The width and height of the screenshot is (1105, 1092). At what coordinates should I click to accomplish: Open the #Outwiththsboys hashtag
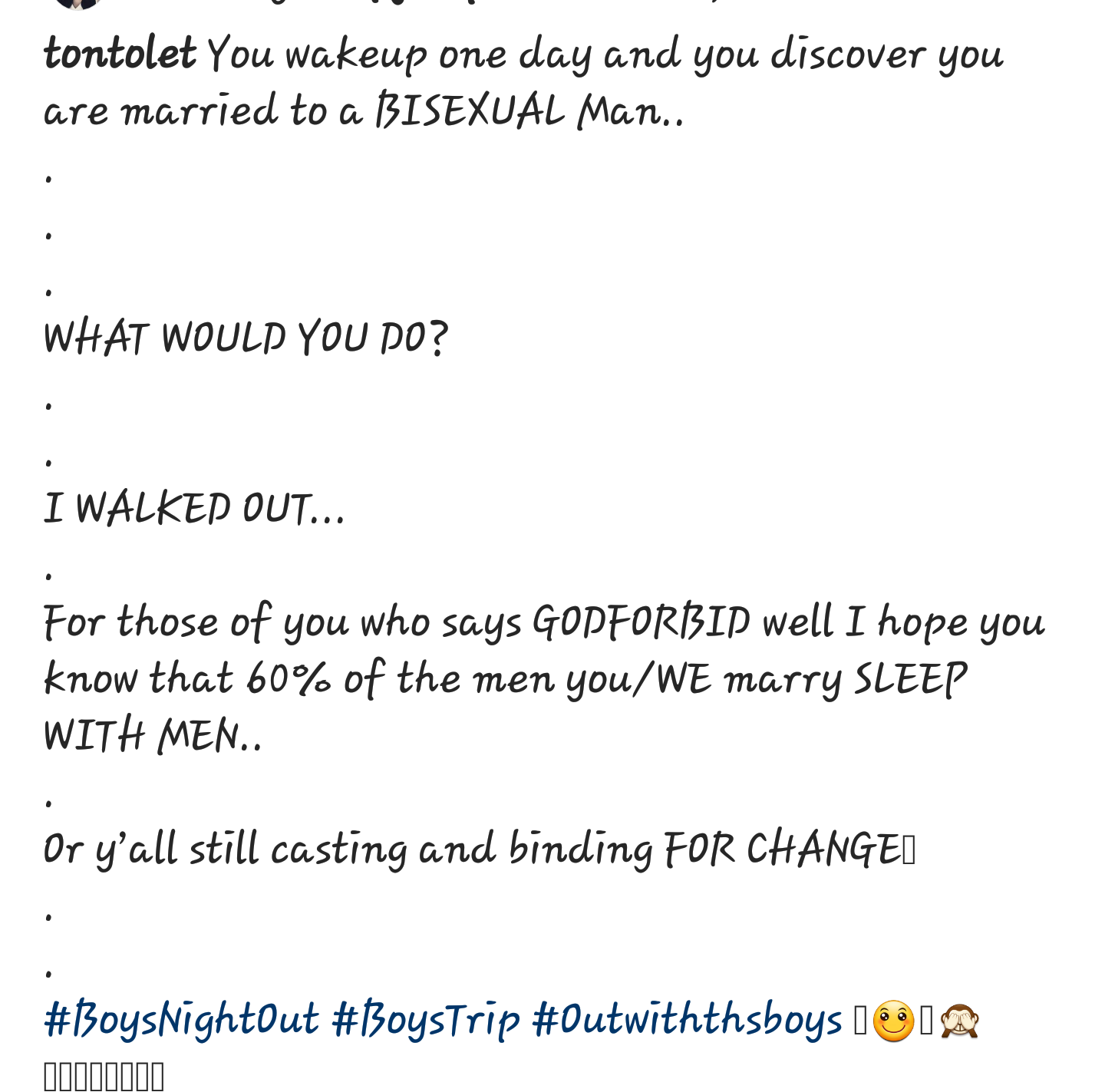coord(687,1021)
